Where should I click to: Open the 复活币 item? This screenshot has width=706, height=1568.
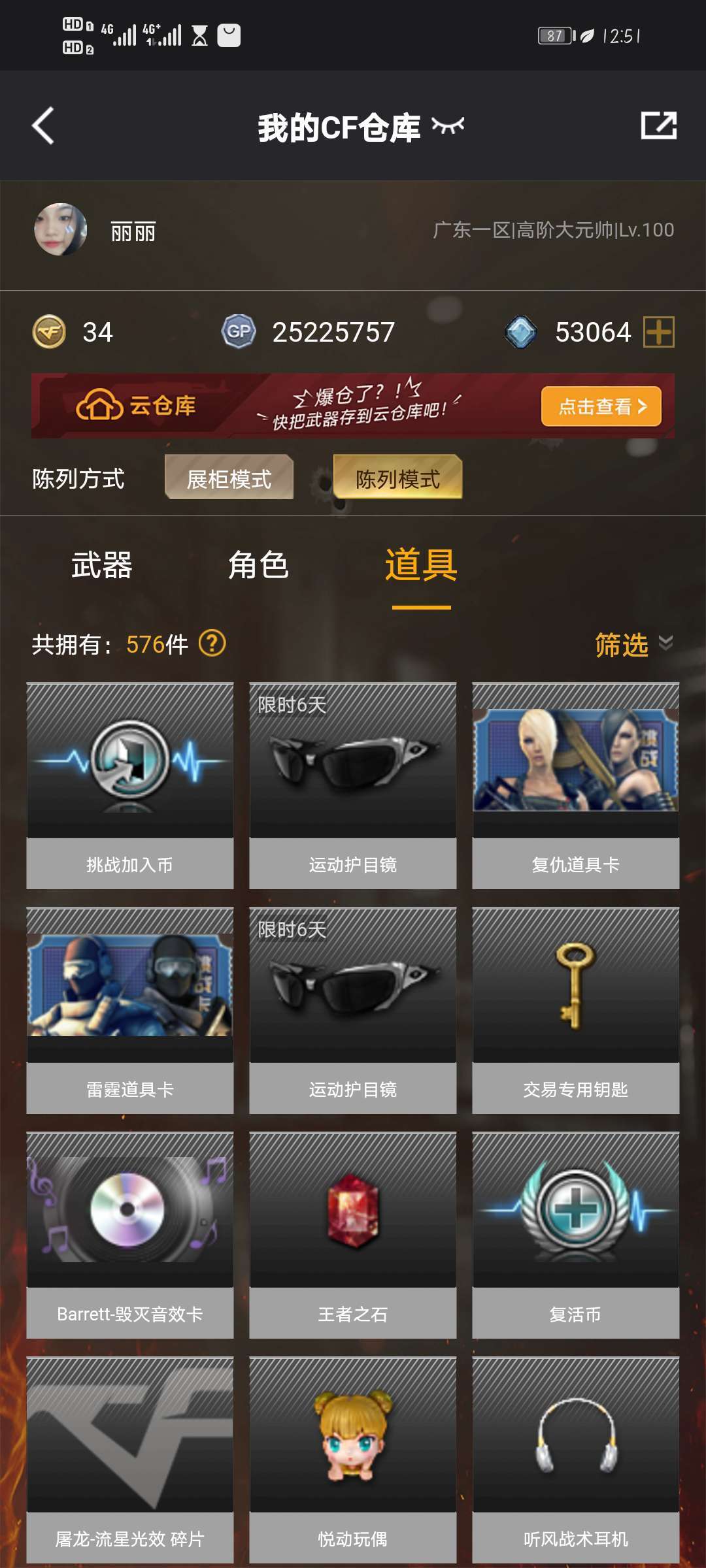pos(575,1235)
